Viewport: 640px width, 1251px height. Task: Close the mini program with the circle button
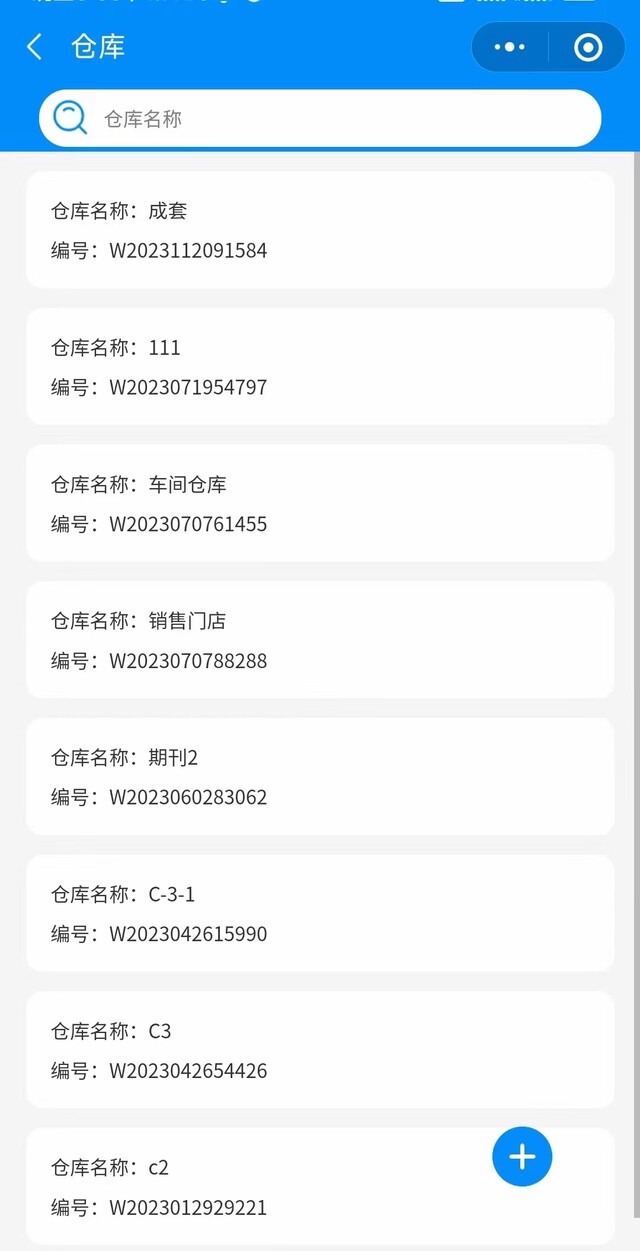(x=588, y=47)
